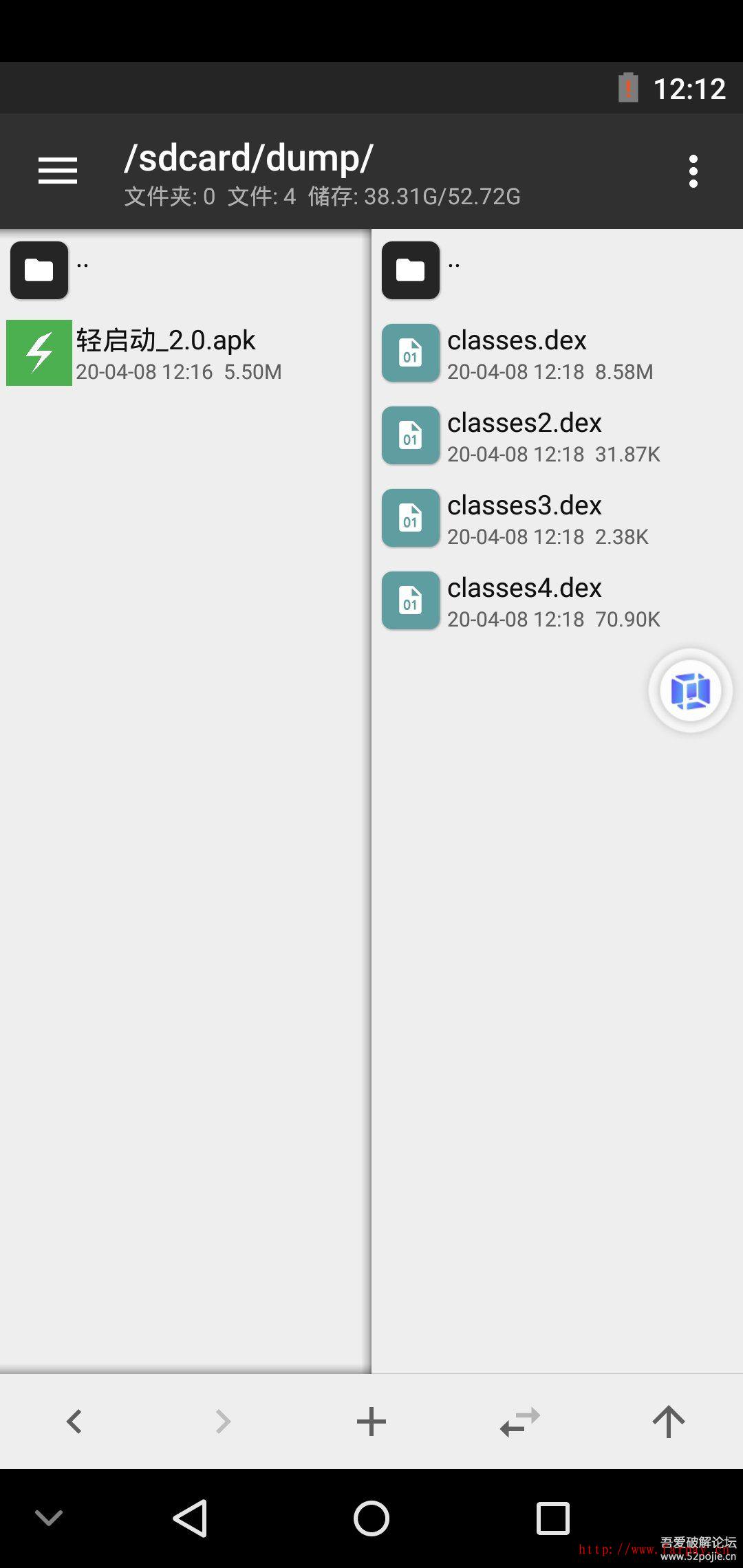
Task: Open classes2.dex file
Action: (x=524, y=436)
